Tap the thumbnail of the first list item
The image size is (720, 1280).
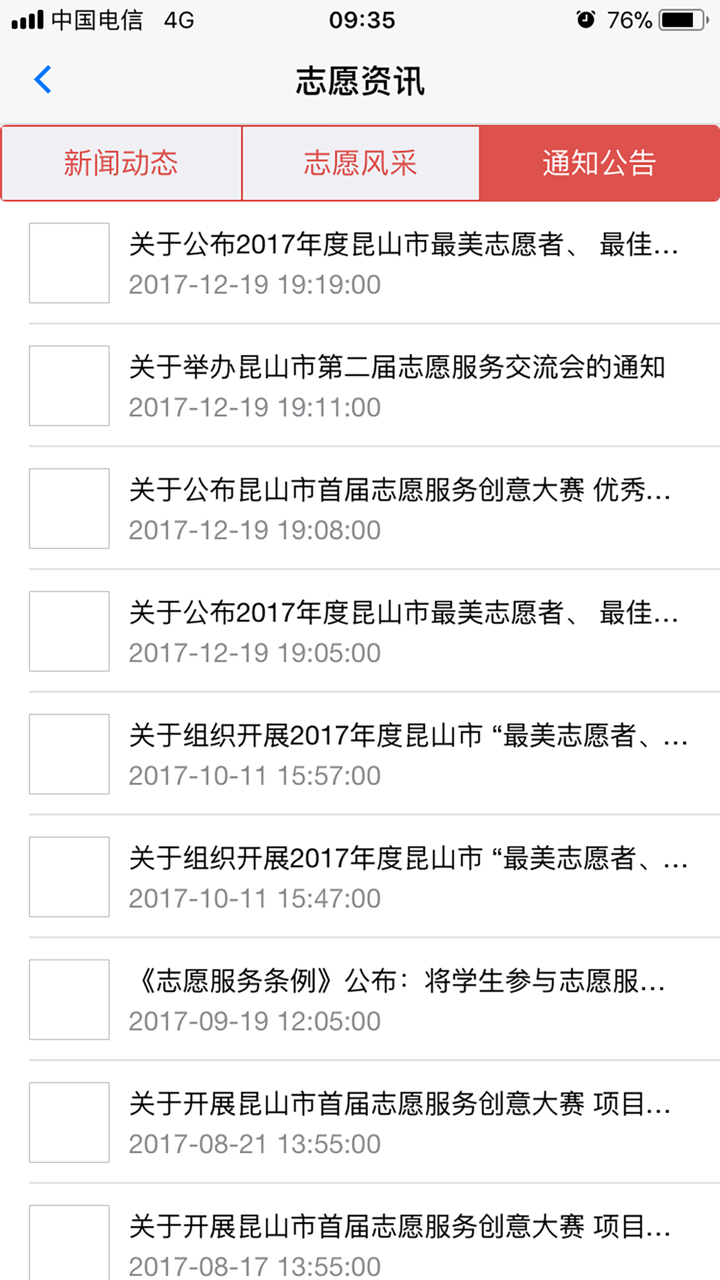68,262
